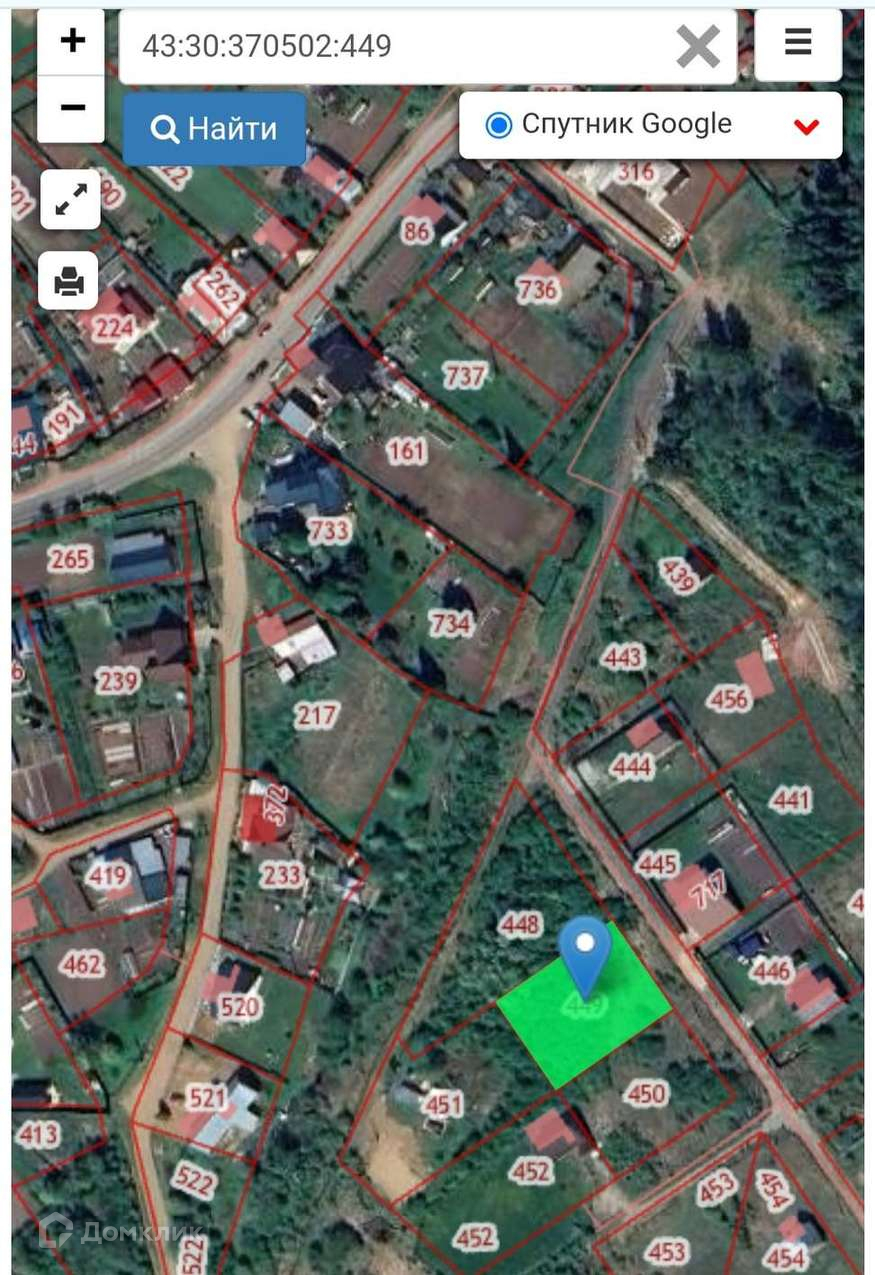This screenshot has width=875, height=1275.
Task: Tap the Найти search button
Action: click(214, 129)
